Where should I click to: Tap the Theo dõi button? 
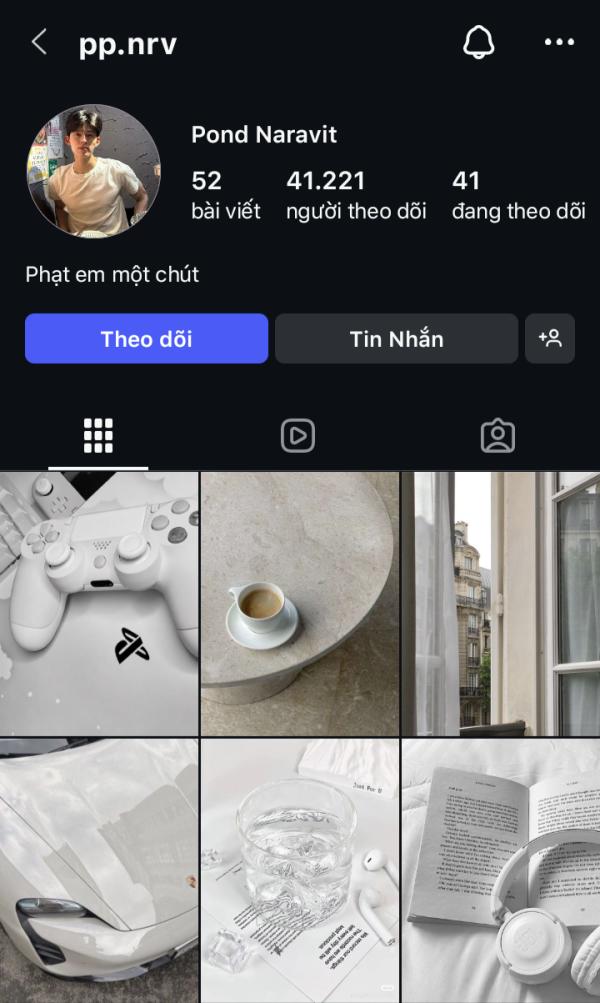tap(146, 338)
